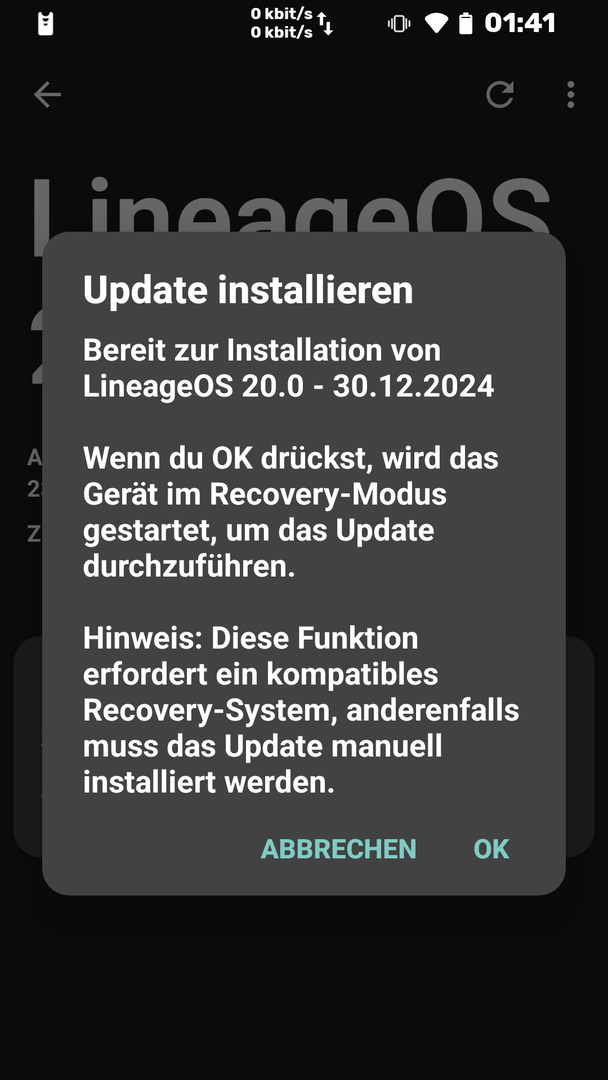Image resolution: width=608 pixels, height=1080 pixels.
Task: Refresh the updates list
Action: coord(499,95)
